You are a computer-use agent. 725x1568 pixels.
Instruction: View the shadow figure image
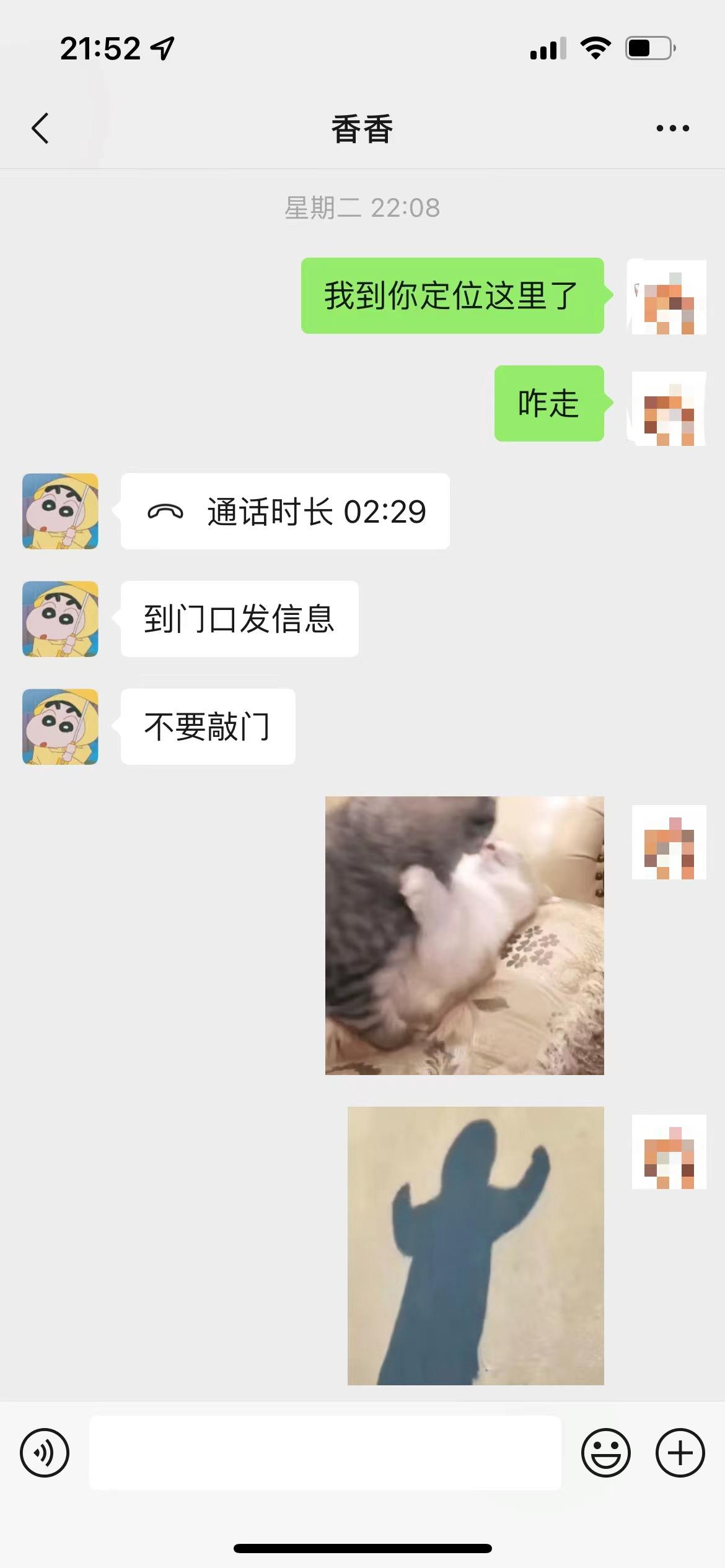(x=475, y=1245)
